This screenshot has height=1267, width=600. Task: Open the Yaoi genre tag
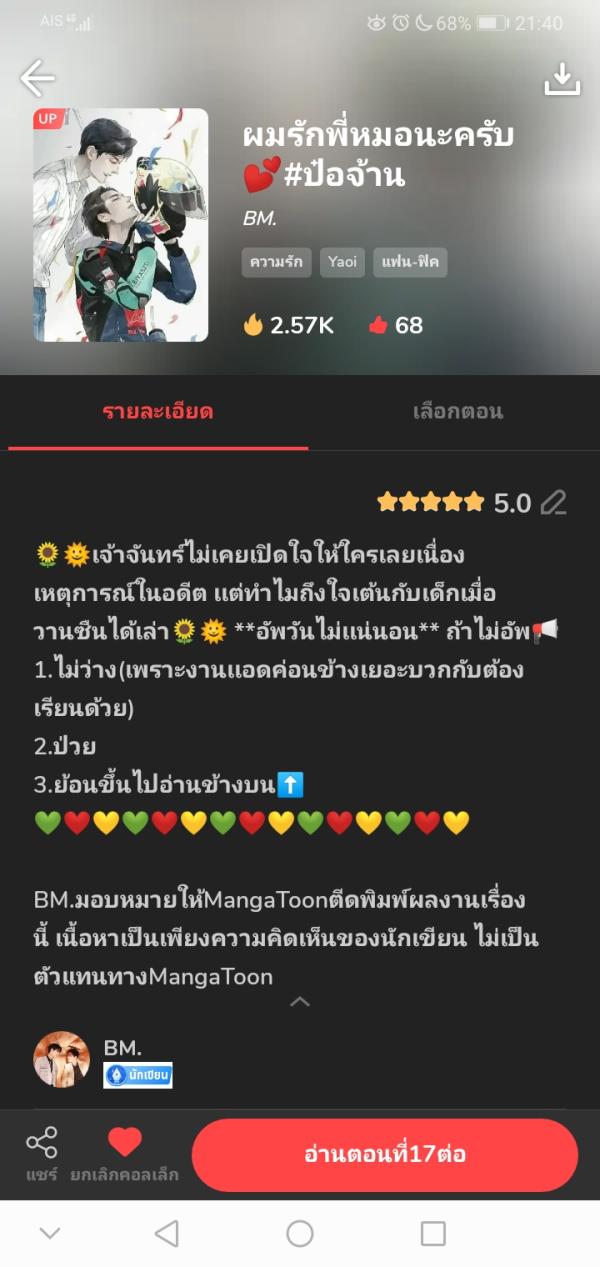[x=342, y=263]
